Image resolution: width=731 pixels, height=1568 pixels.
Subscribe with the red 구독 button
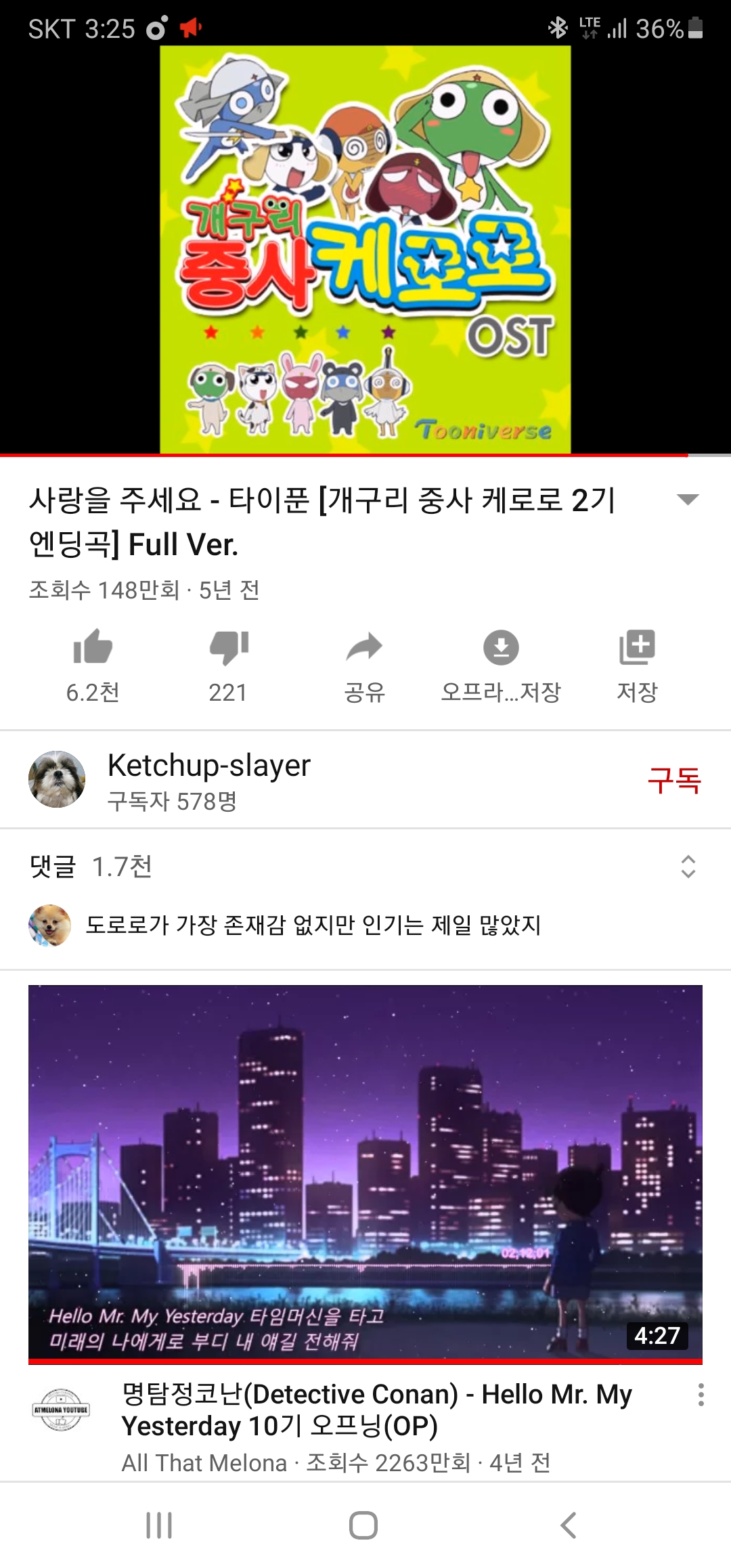click(x=674, y=780)
